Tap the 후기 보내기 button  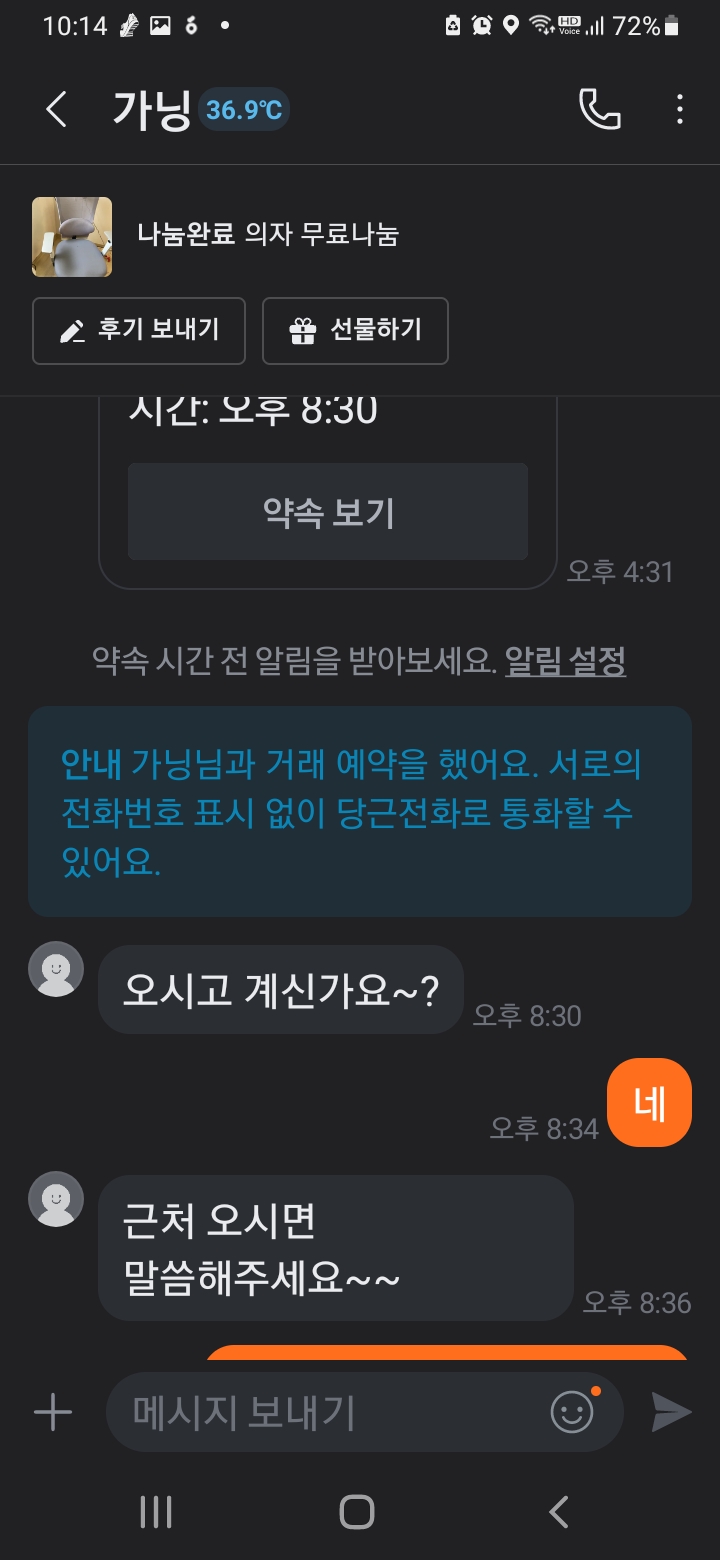point(139,331)
